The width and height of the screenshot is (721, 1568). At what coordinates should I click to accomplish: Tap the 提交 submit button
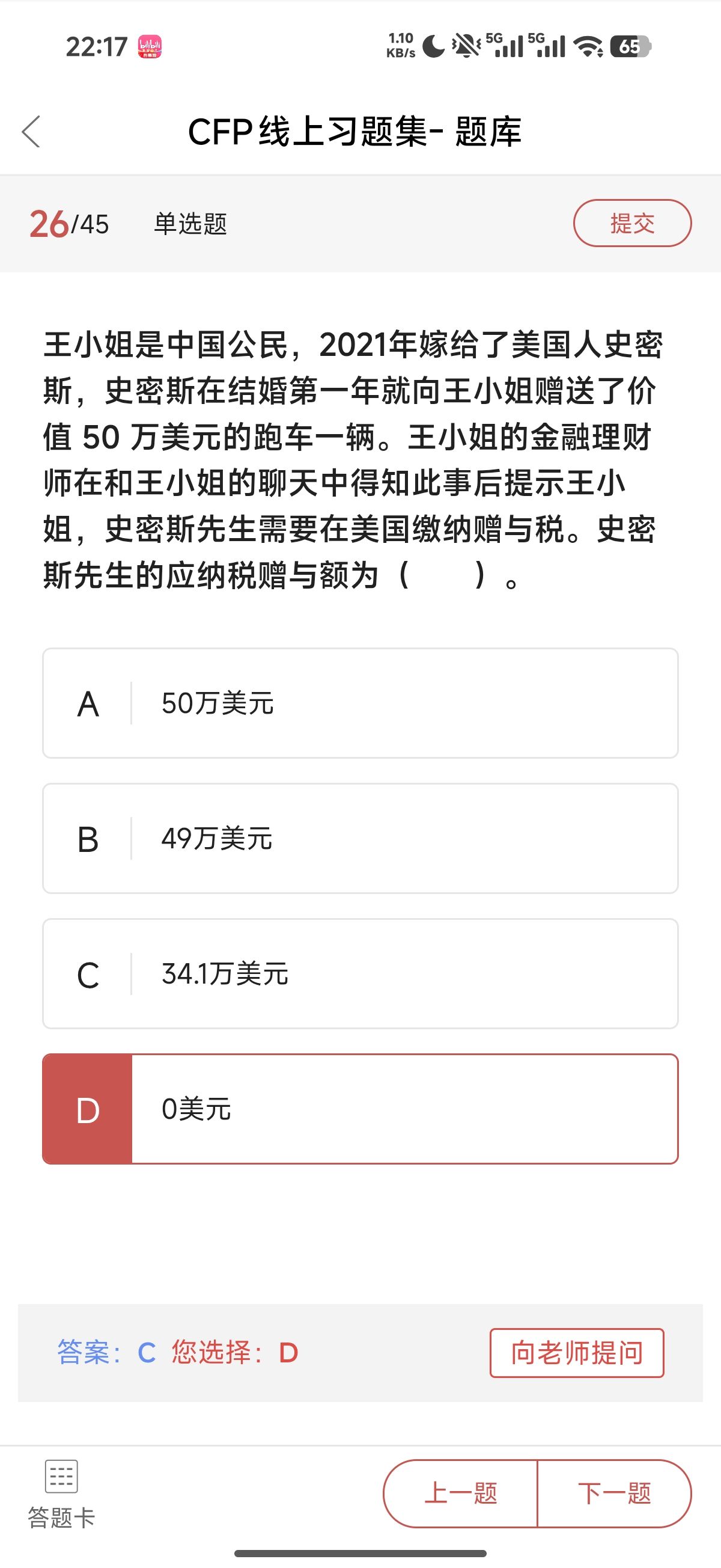[632, 224]
